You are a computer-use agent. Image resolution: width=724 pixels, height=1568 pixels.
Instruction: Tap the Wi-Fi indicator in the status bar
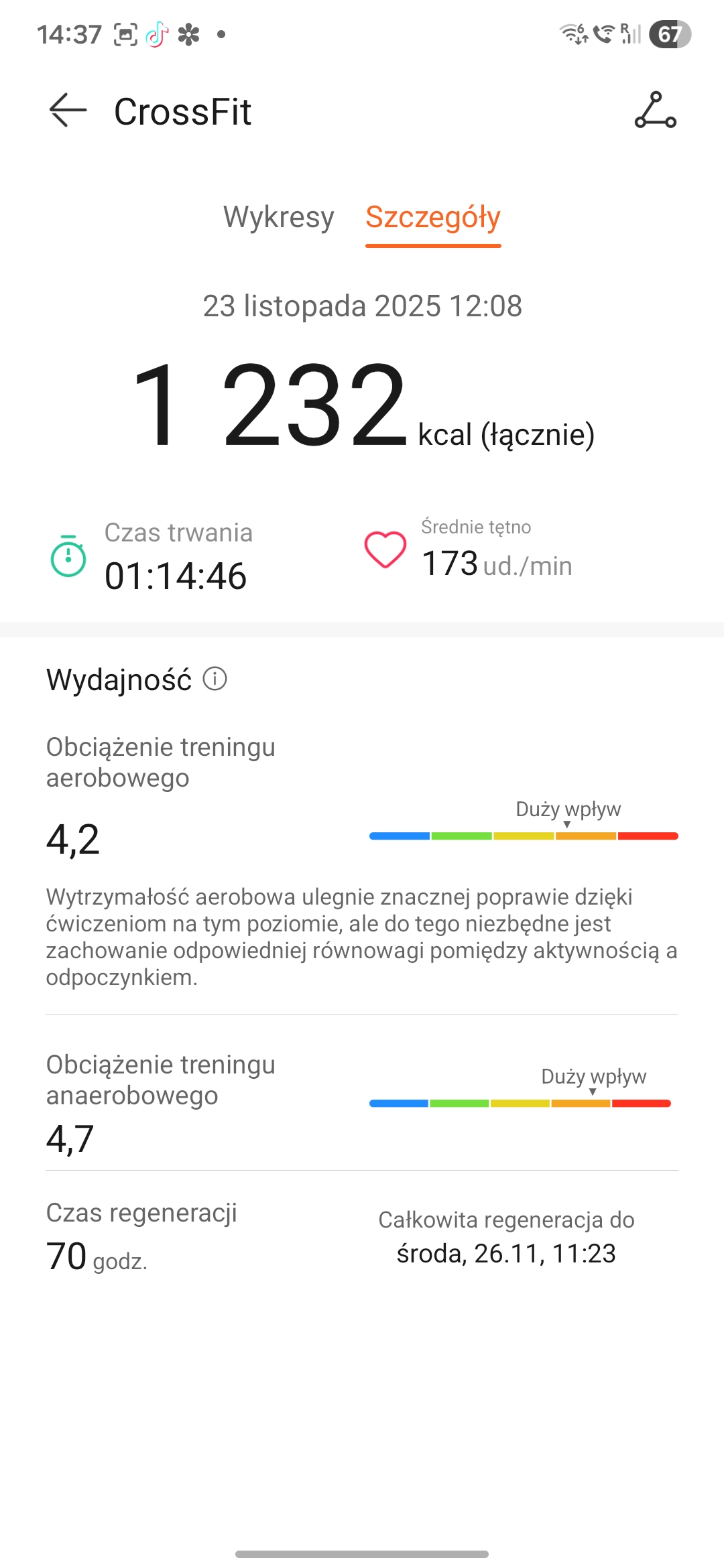pos(574,32)
